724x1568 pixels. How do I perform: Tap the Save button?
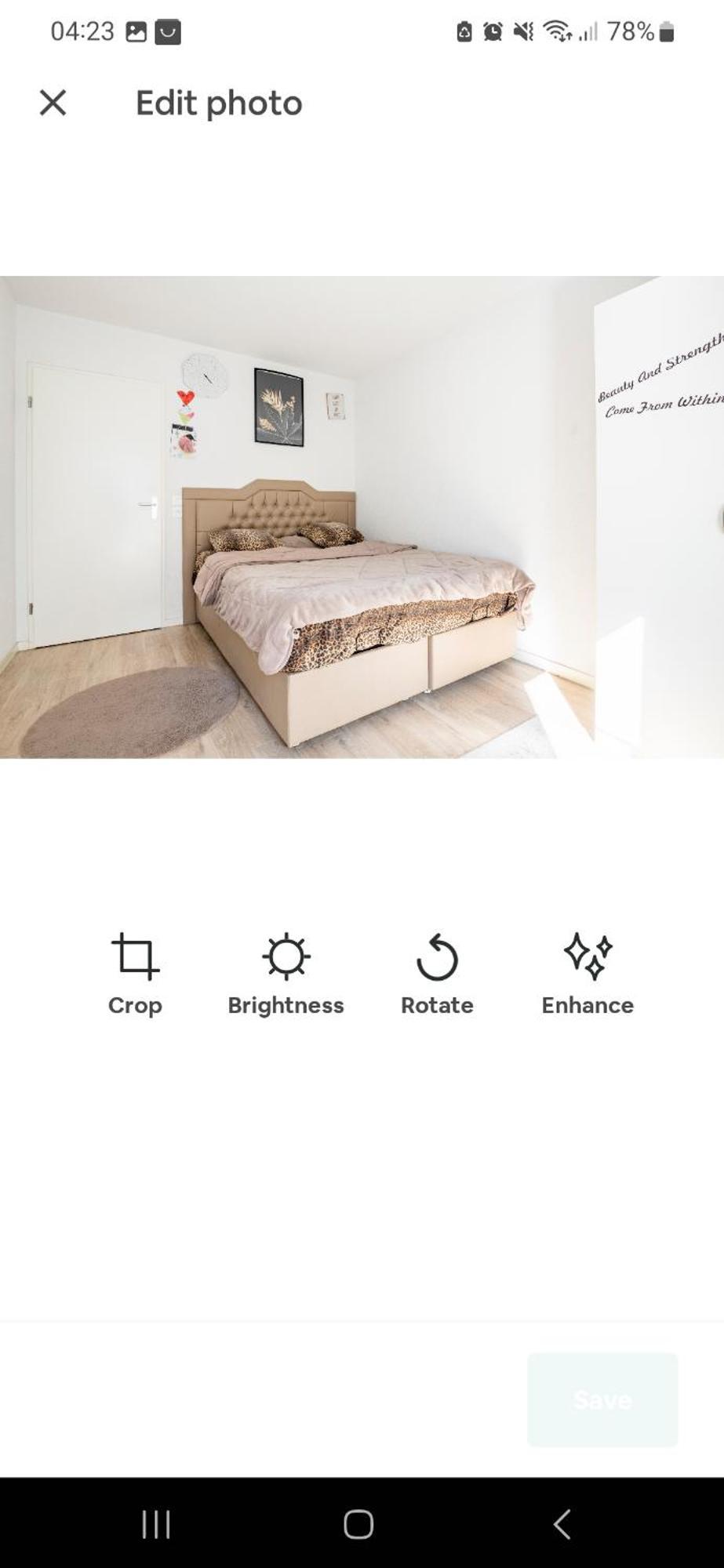pos(602,1399)
